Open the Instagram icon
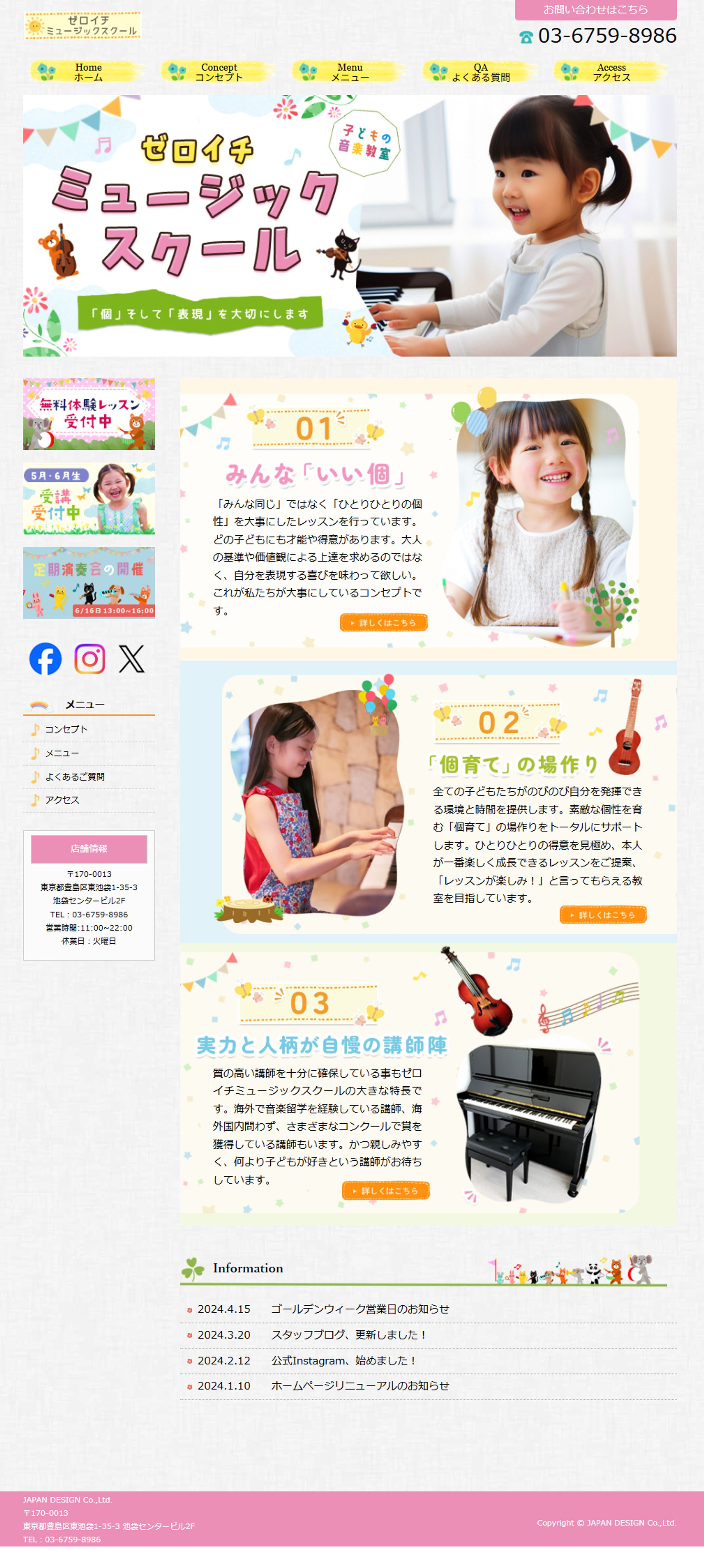The width and height of the screenshot is (704, 1568). coord(90,659)
